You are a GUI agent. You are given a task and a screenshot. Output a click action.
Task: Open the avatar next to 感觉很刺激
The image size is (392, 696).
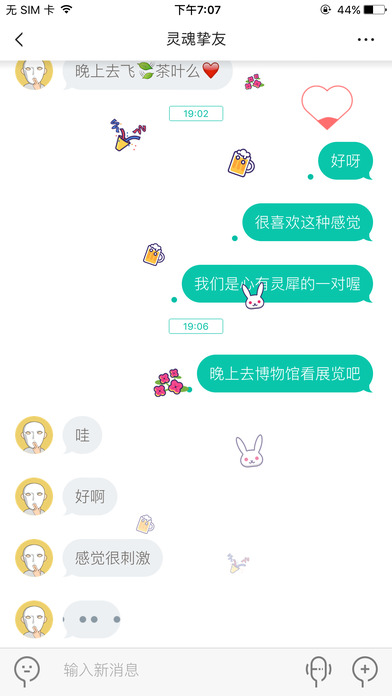[x=34, y=558]
